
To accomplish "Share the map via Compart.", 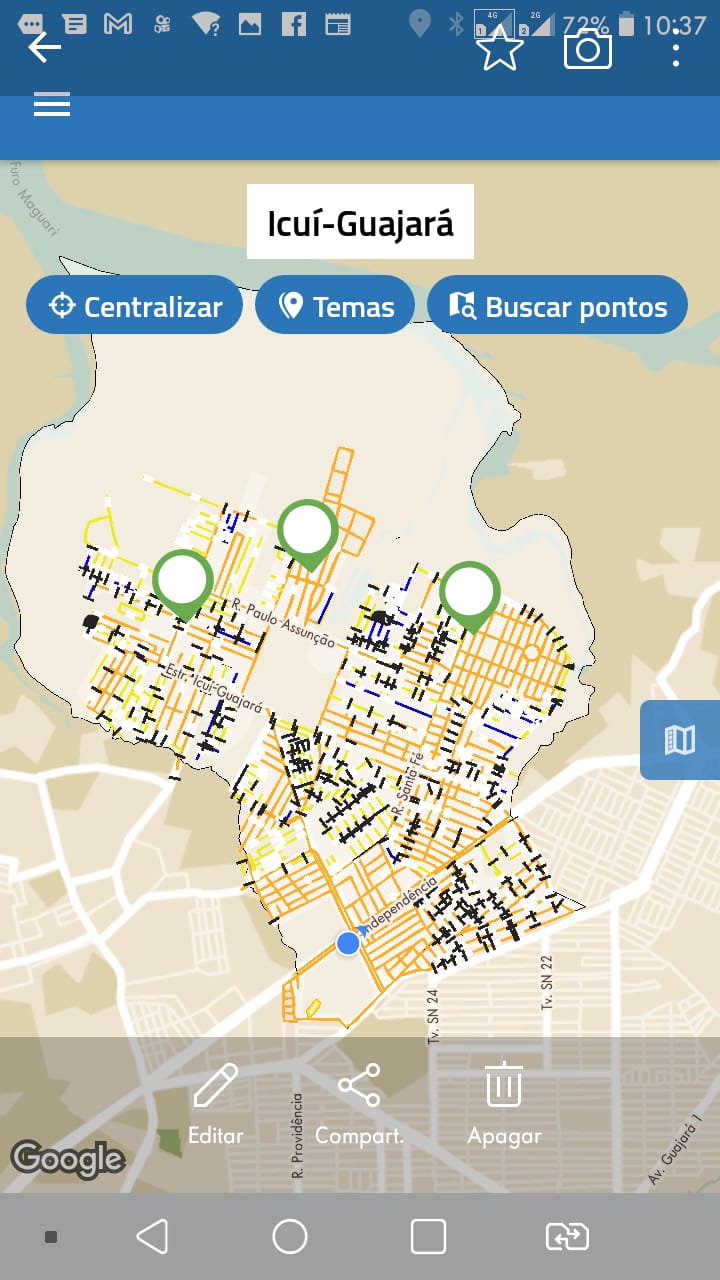I will point(359,1104).
